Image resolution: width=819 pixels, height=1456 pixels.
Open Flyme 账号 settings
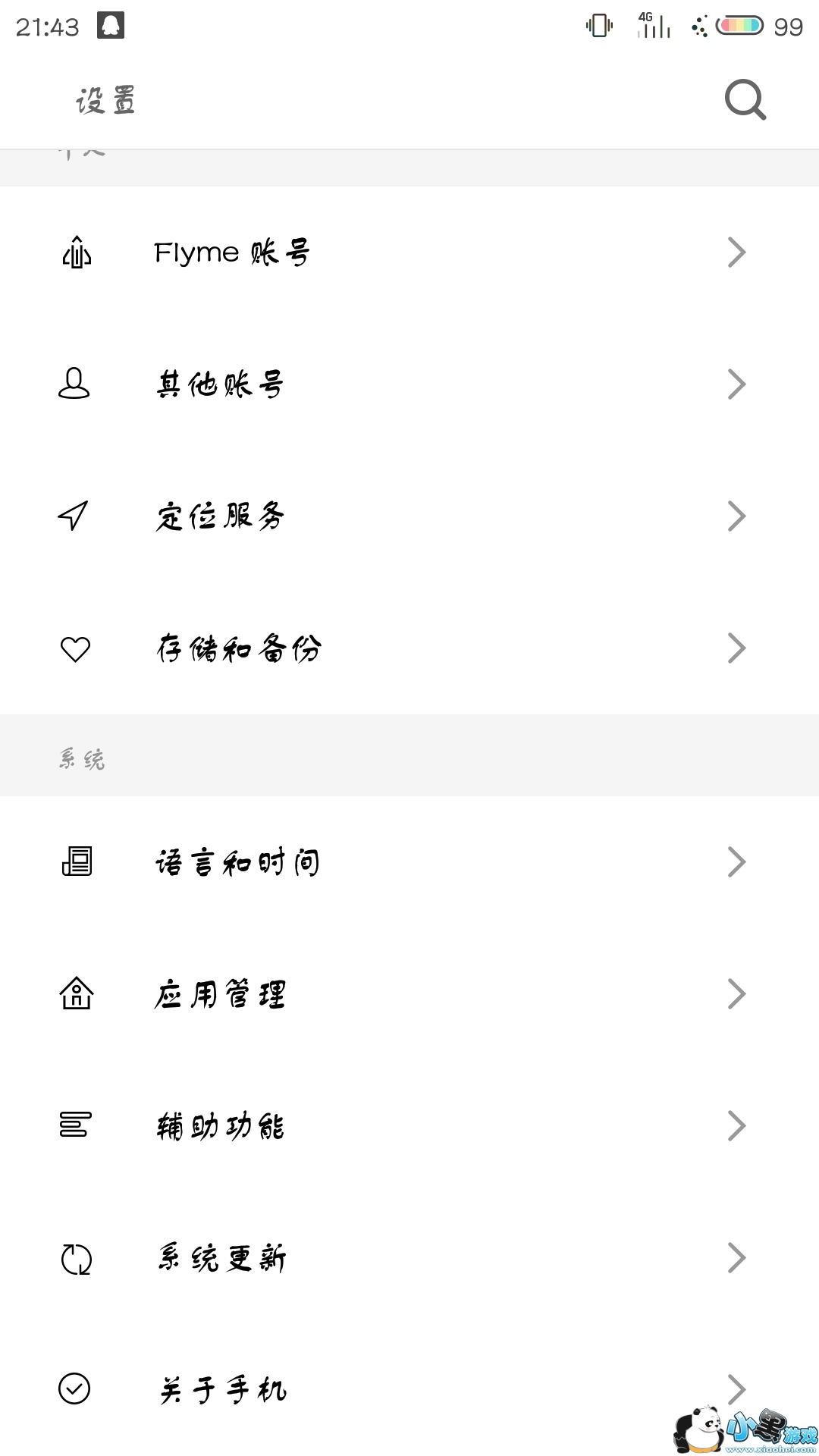point(232,253)
